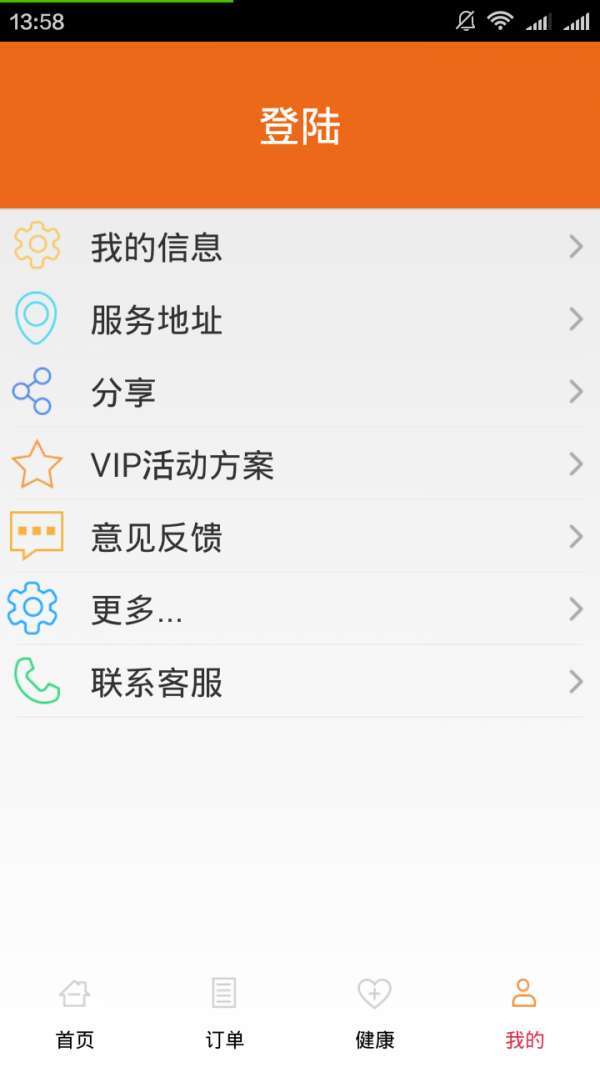The width and height of the screenshot is (600, 1067).
Task: Tap the 登陆 login header
Action: 300,127
